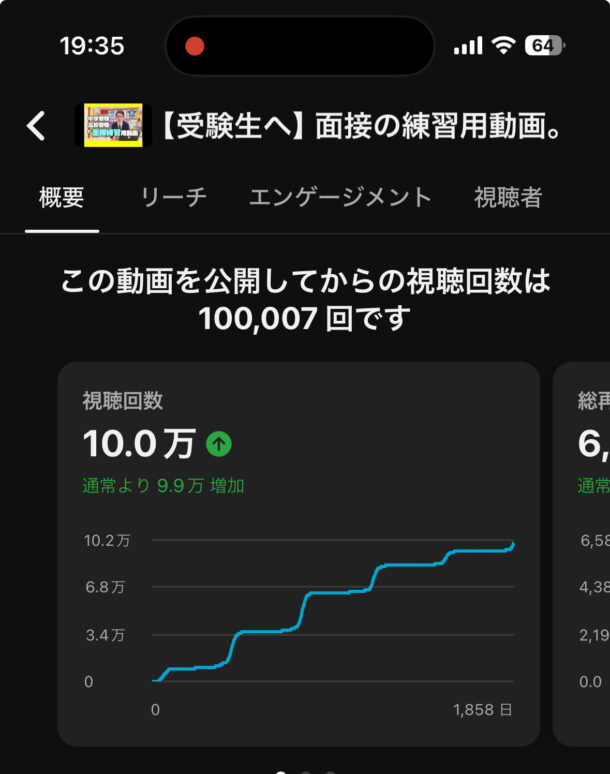Go back using the arrow icon
The image size is (610, 774).
click(36, 126)
